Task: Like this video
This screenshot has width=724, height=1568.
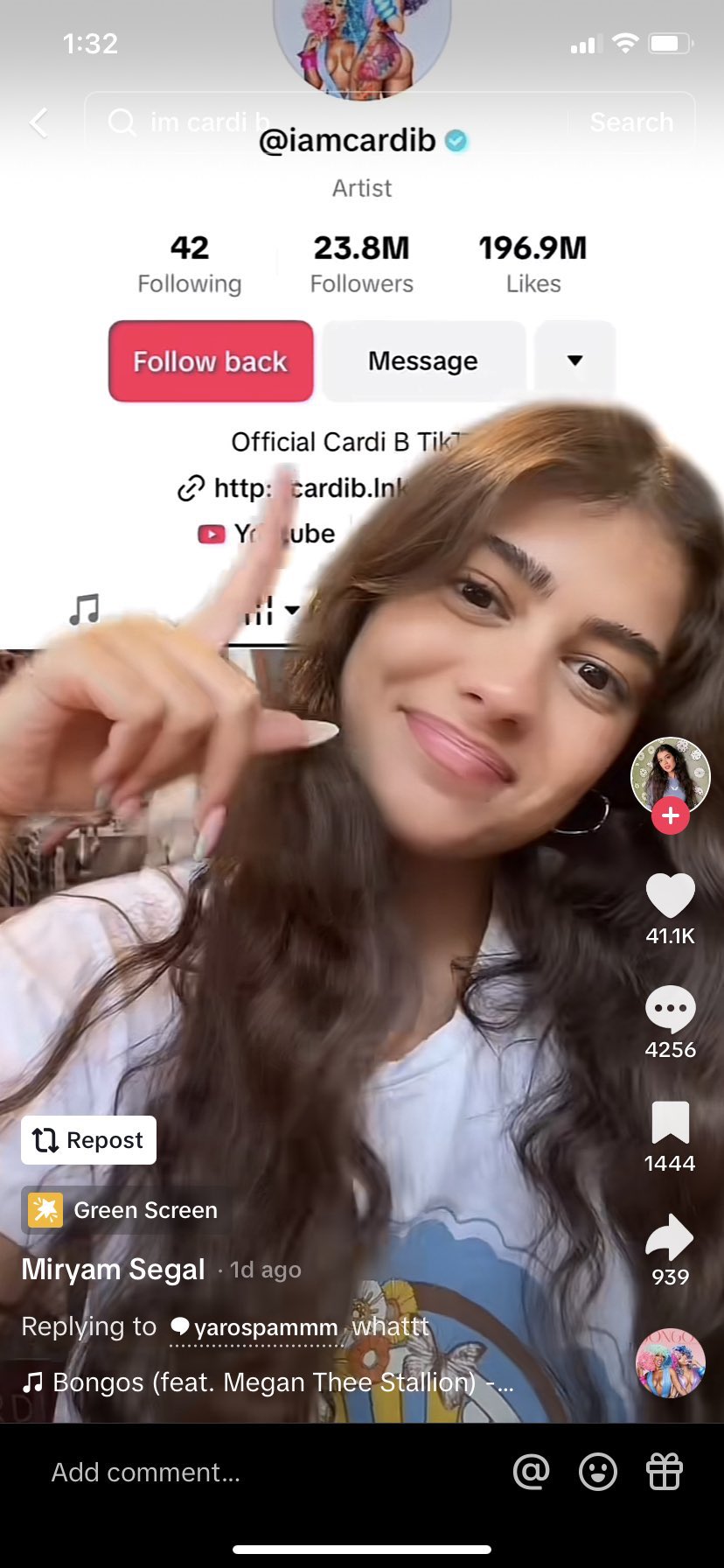Action: click(x=670, y=897)
